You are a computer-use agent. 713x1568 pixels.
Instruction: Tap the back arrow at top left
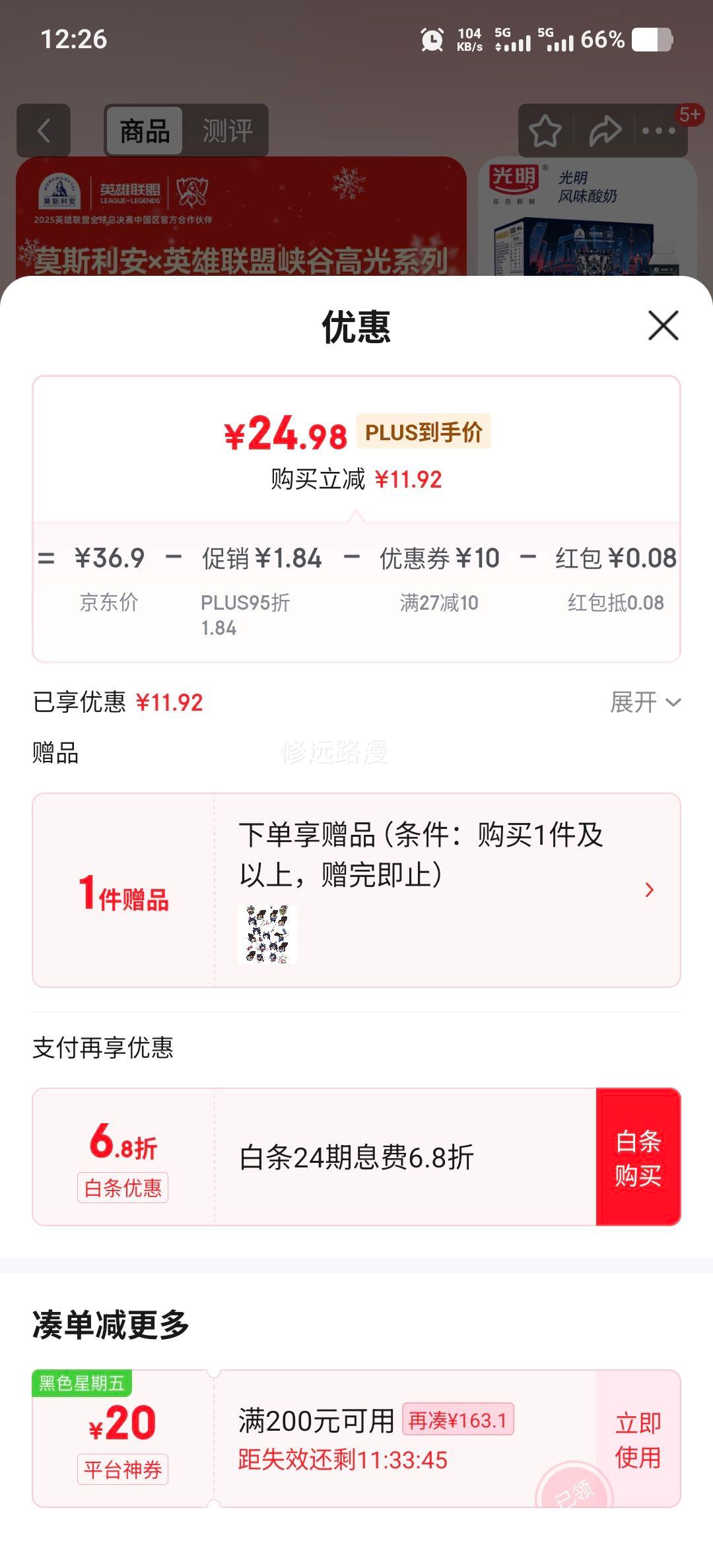tap(44, 131)
